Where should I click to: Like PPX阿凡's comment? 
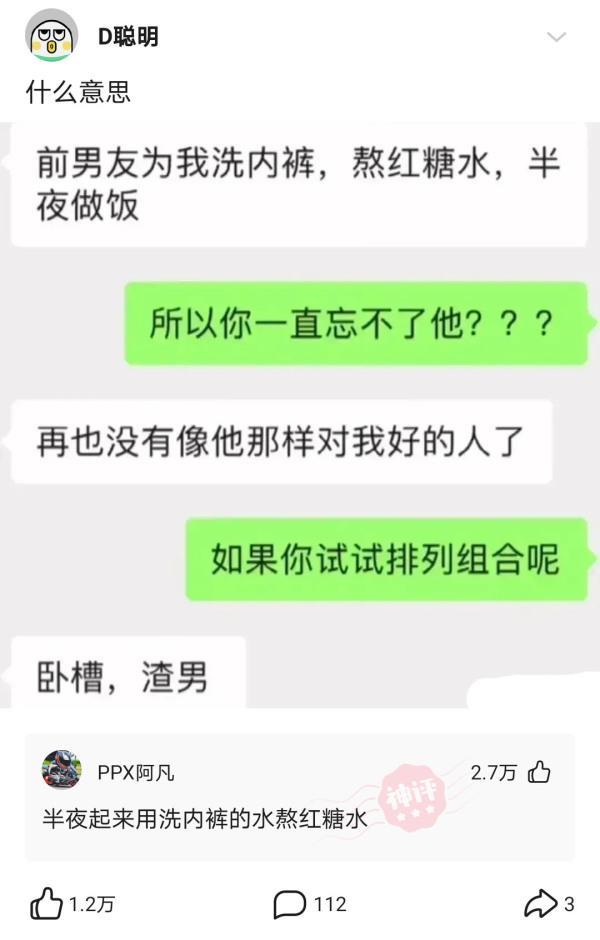539,772
